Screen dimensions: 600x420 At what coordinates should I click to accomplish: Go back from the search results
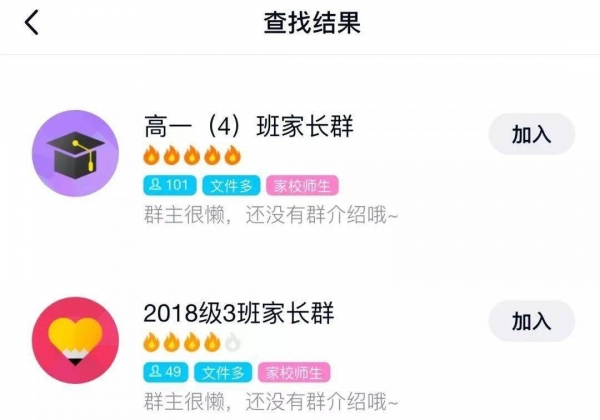pyautogui.click(x=32, y=23)
